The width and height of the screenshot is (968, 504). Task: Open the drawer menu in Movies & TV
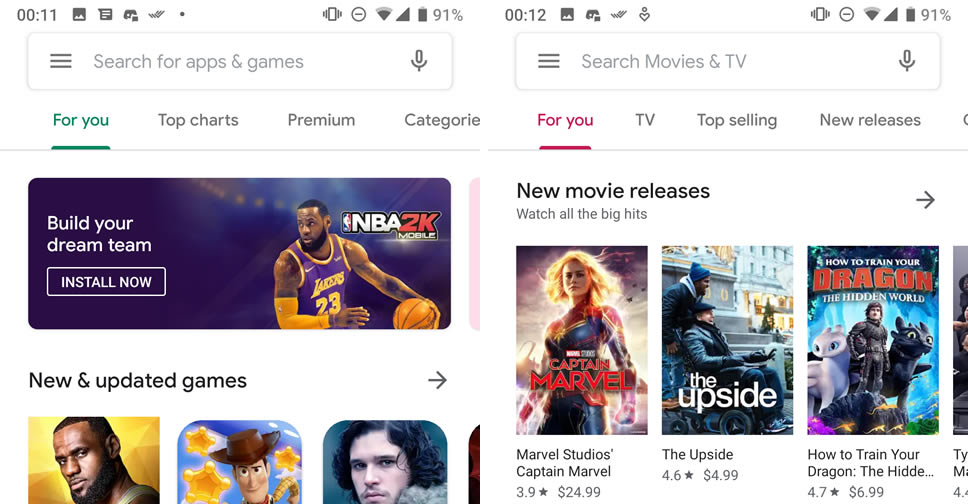coord(548,61)
